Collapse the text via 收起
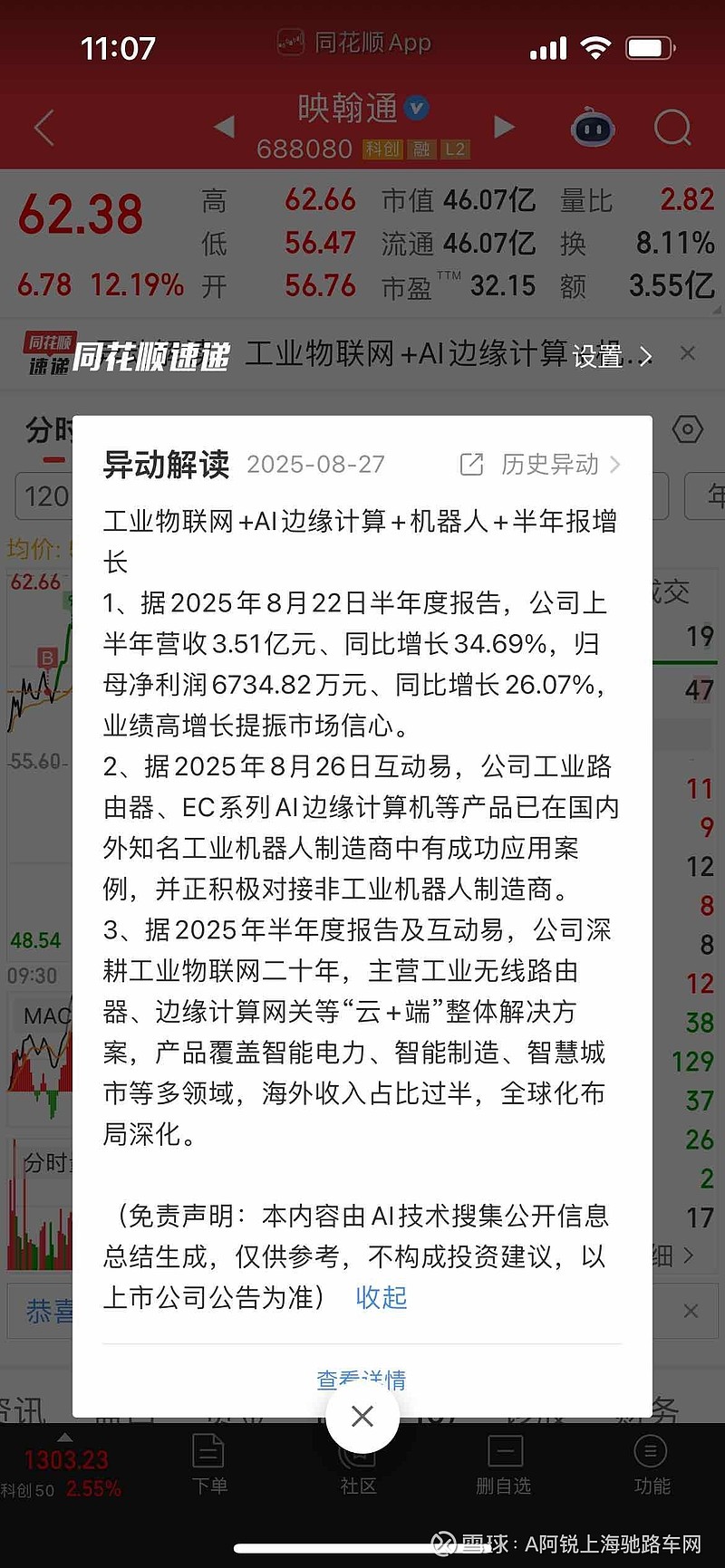 (382, 1297)
